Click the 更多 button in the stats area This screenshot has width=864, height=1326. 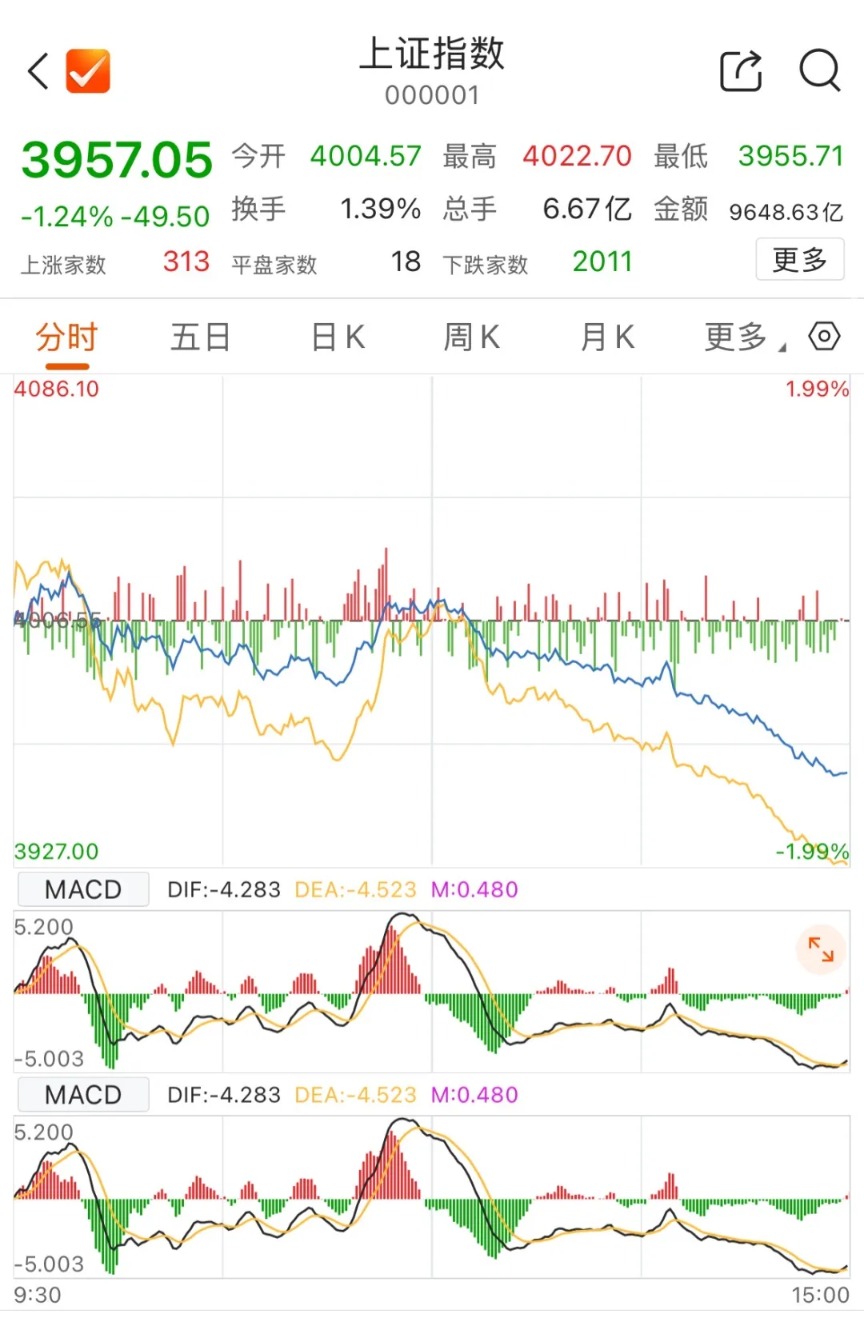tap(799, 259)
